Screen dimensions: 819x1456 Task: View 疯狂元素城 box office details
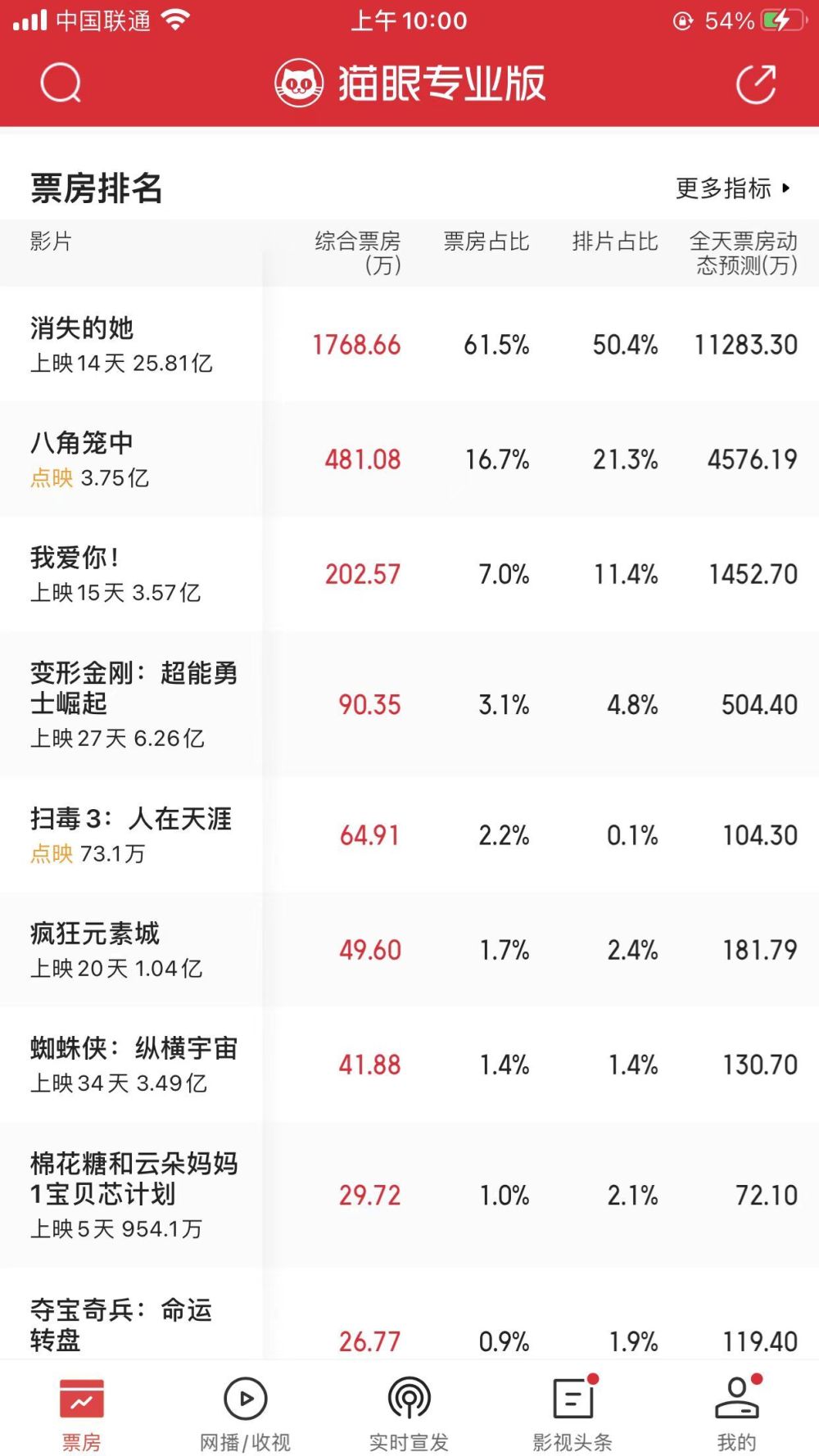pos(409,950)
